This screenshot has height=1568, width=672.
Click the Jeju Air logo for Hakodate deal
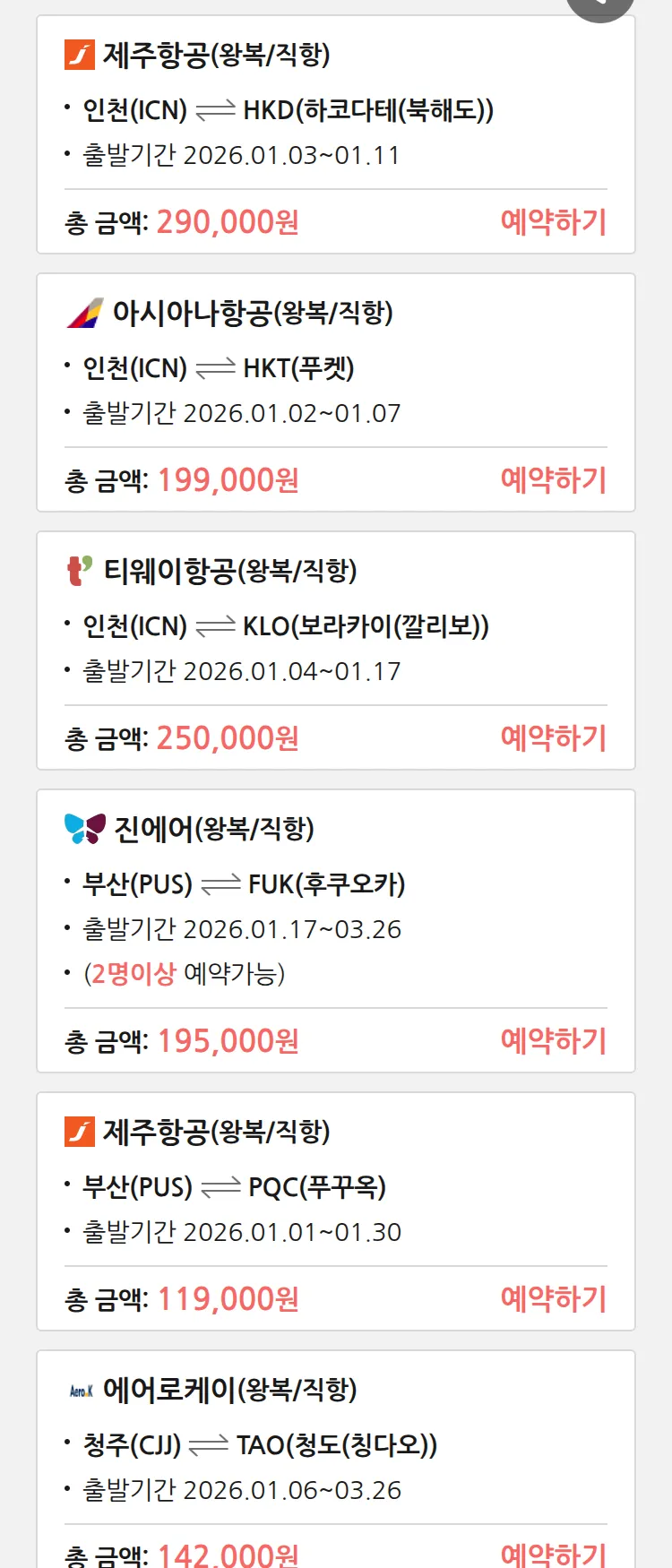click(x=79, y=54)
